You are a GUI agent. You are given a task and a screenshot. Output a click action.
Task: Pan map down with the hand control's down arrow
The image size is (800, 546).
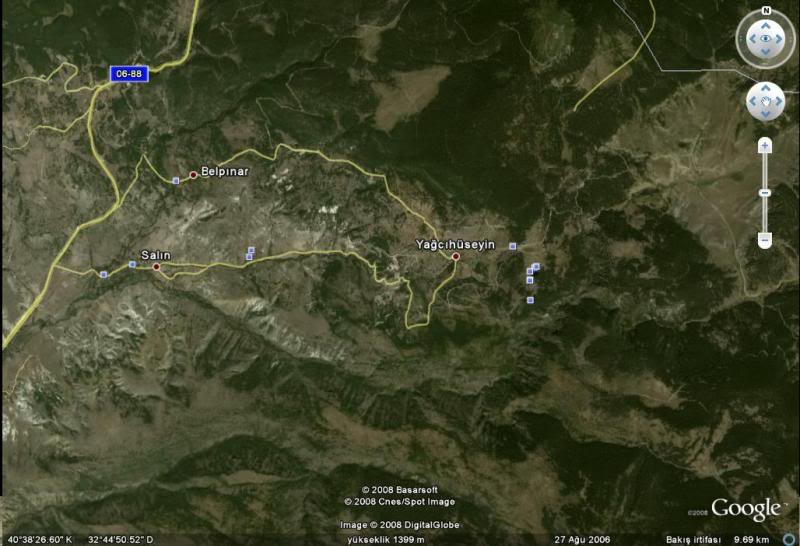click(x=766, y=114)
